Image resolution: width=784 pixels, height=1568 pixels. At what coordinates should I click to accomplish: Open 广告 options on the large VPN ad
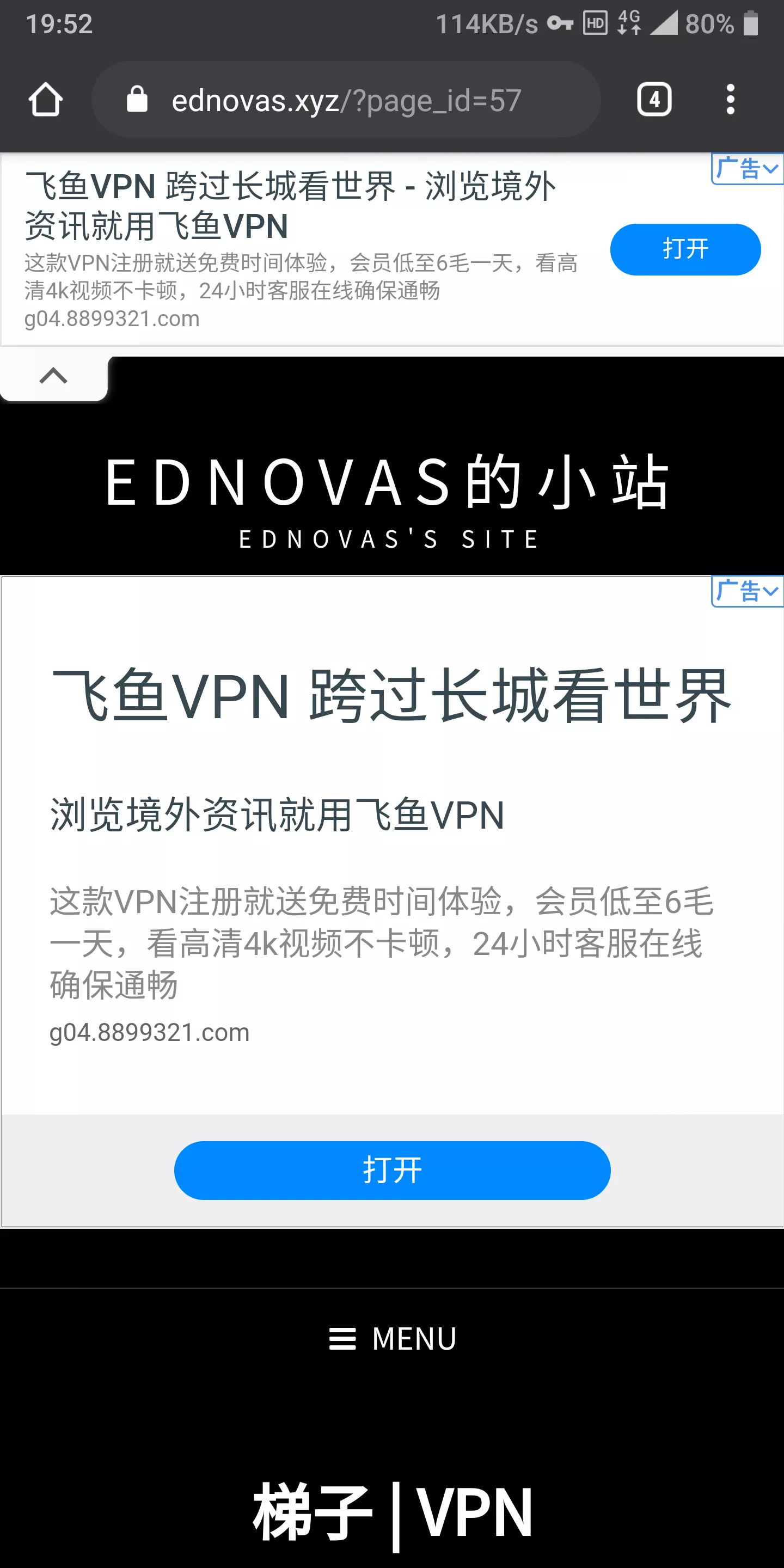(x=747, y=591)
